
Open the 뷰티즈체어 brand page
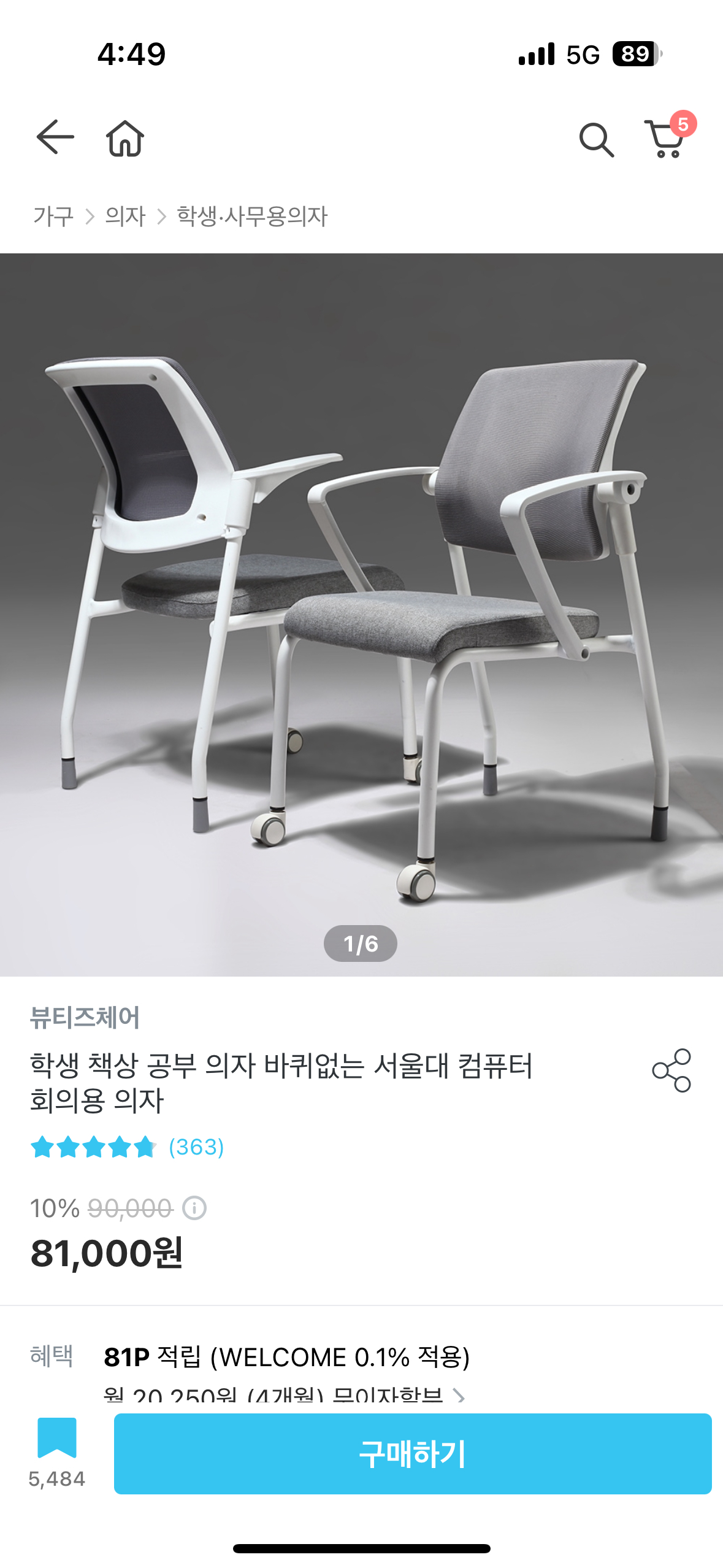click(x=85, y=1017)
